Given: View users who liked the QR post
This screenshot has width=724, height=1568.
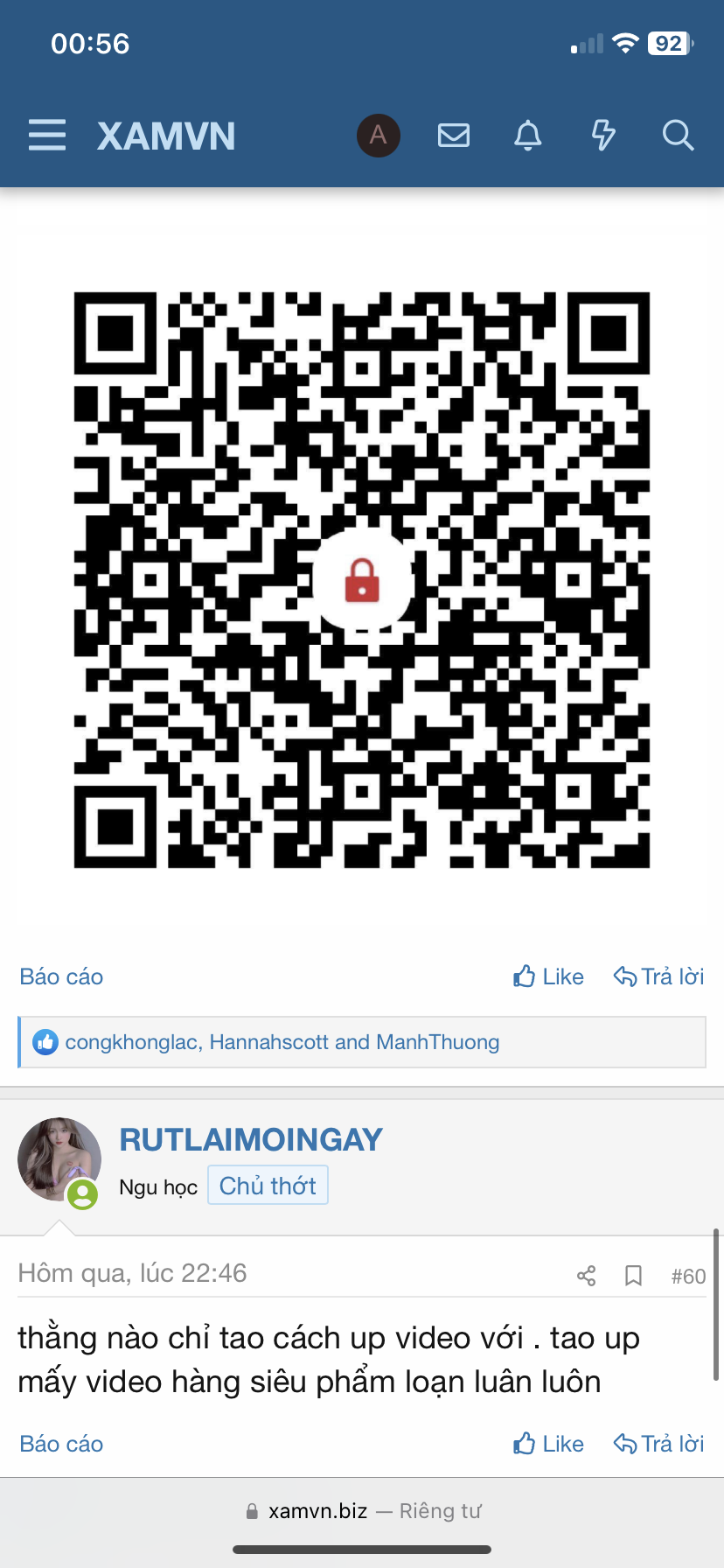Looking at the screenshot, I should pos(282,1042).
